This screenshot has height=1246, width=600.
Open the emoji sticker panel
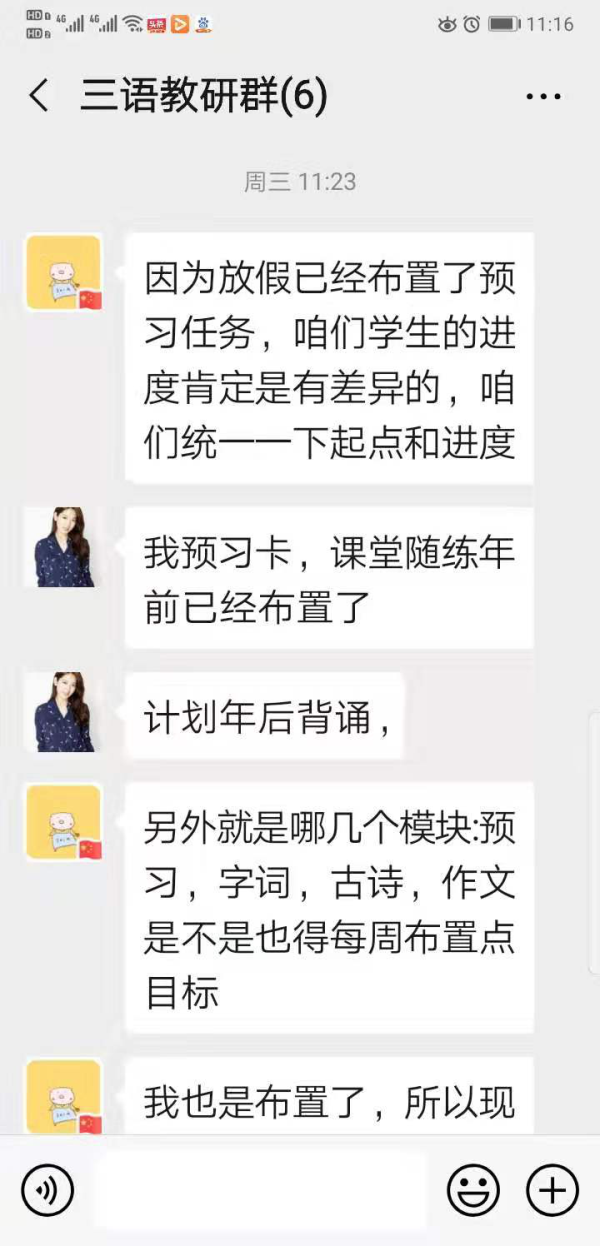(473, 1190)
